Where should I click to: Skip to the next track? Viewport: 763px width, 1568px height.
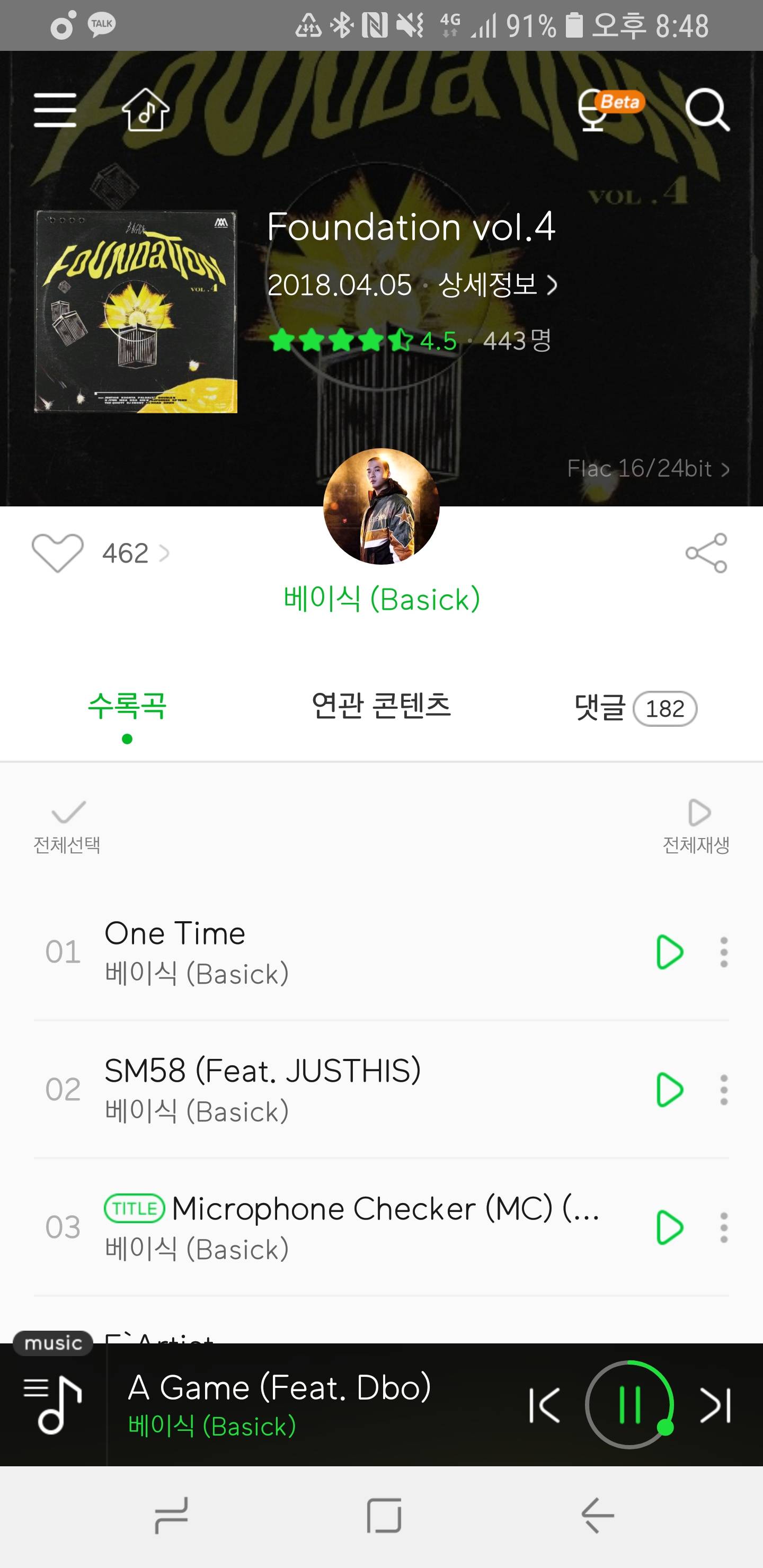(715, 1405)
